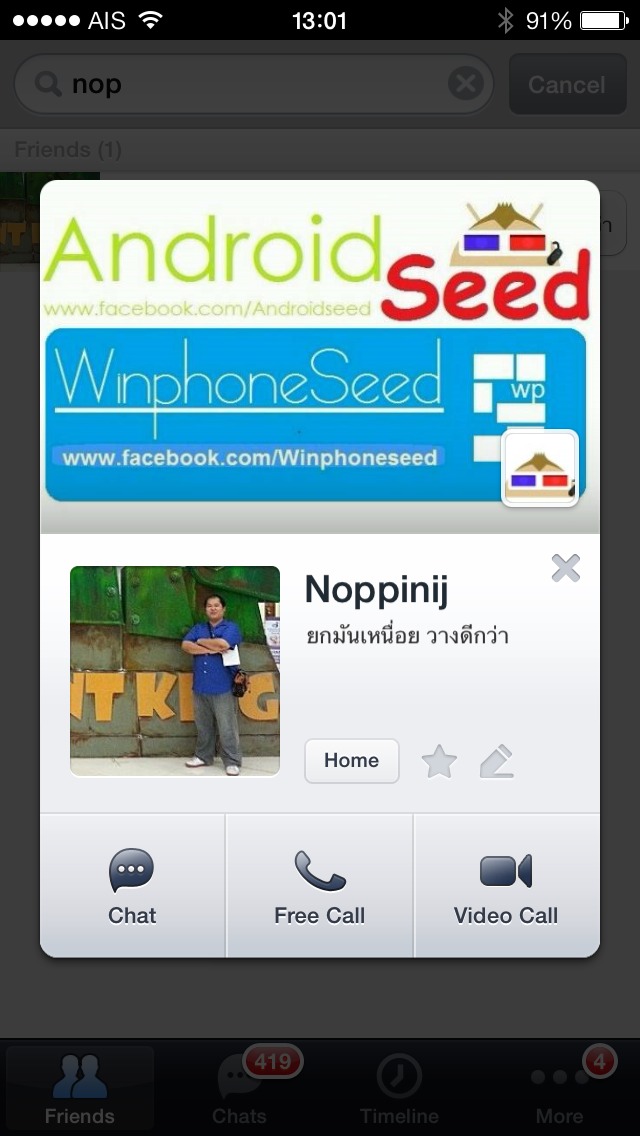Screen dimensions: 640x1136
Task: Cancel the friend search
Action: pos(566,85)
